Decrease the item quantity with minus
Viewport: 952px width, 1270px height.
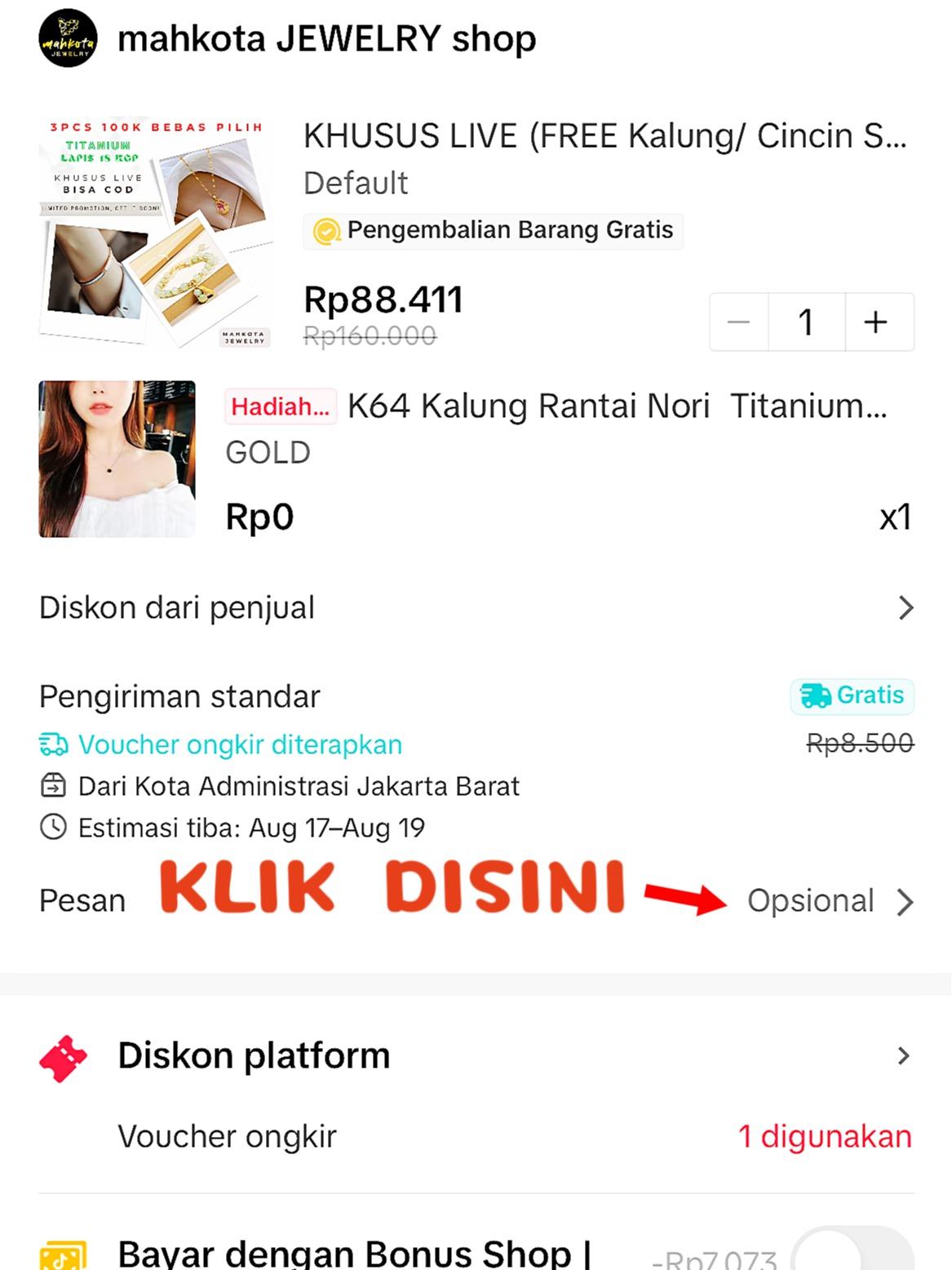[x=739, y=322]
